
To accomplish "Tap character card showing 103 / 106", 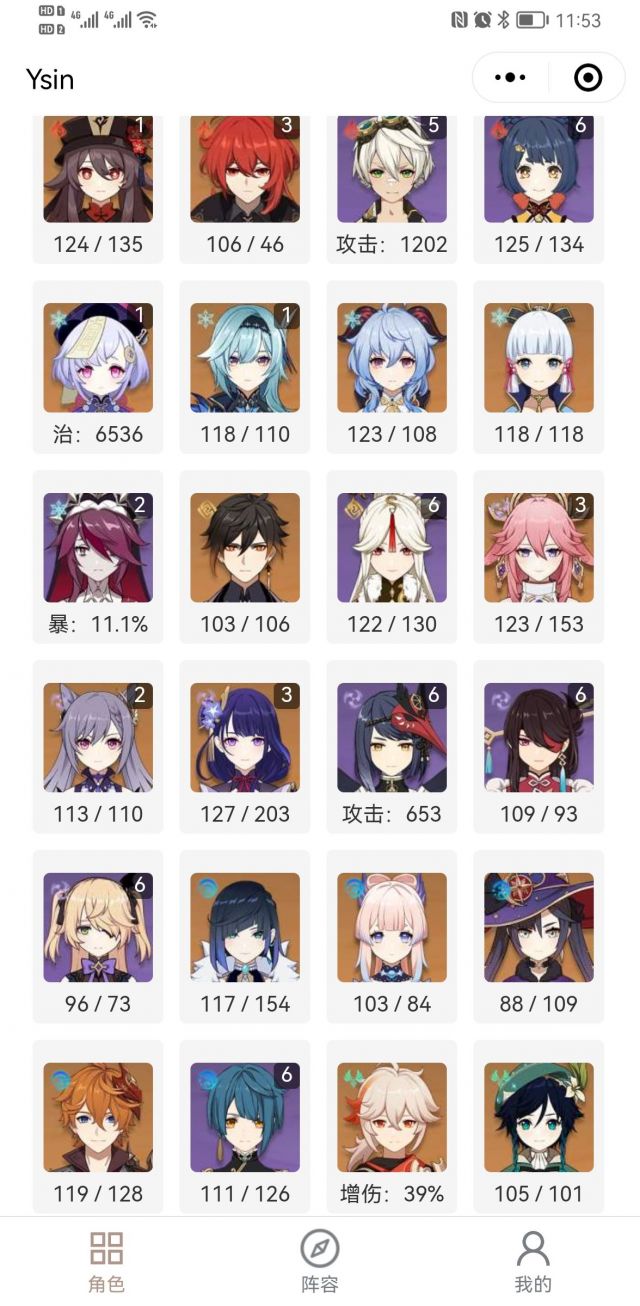I will (x=245, y=556).
